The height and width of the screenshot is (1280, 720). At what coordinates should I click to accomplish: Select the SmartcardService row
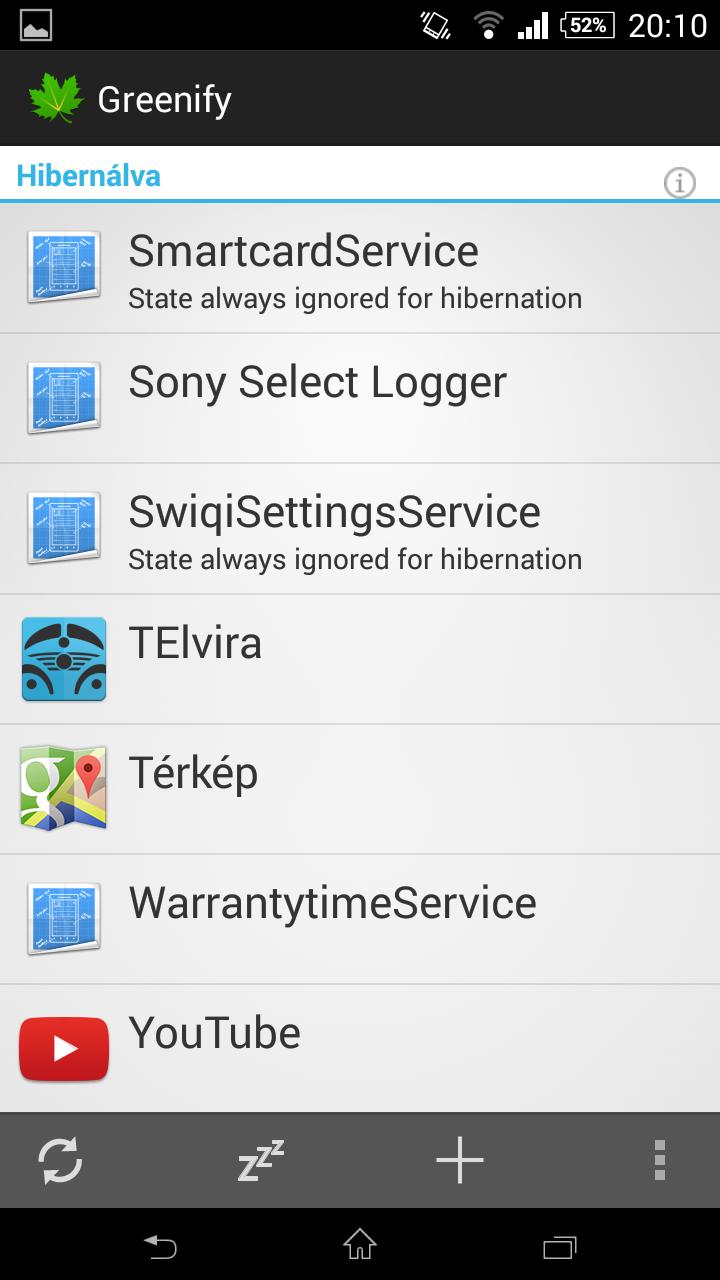pyautogui.click(x=360, y=268)
